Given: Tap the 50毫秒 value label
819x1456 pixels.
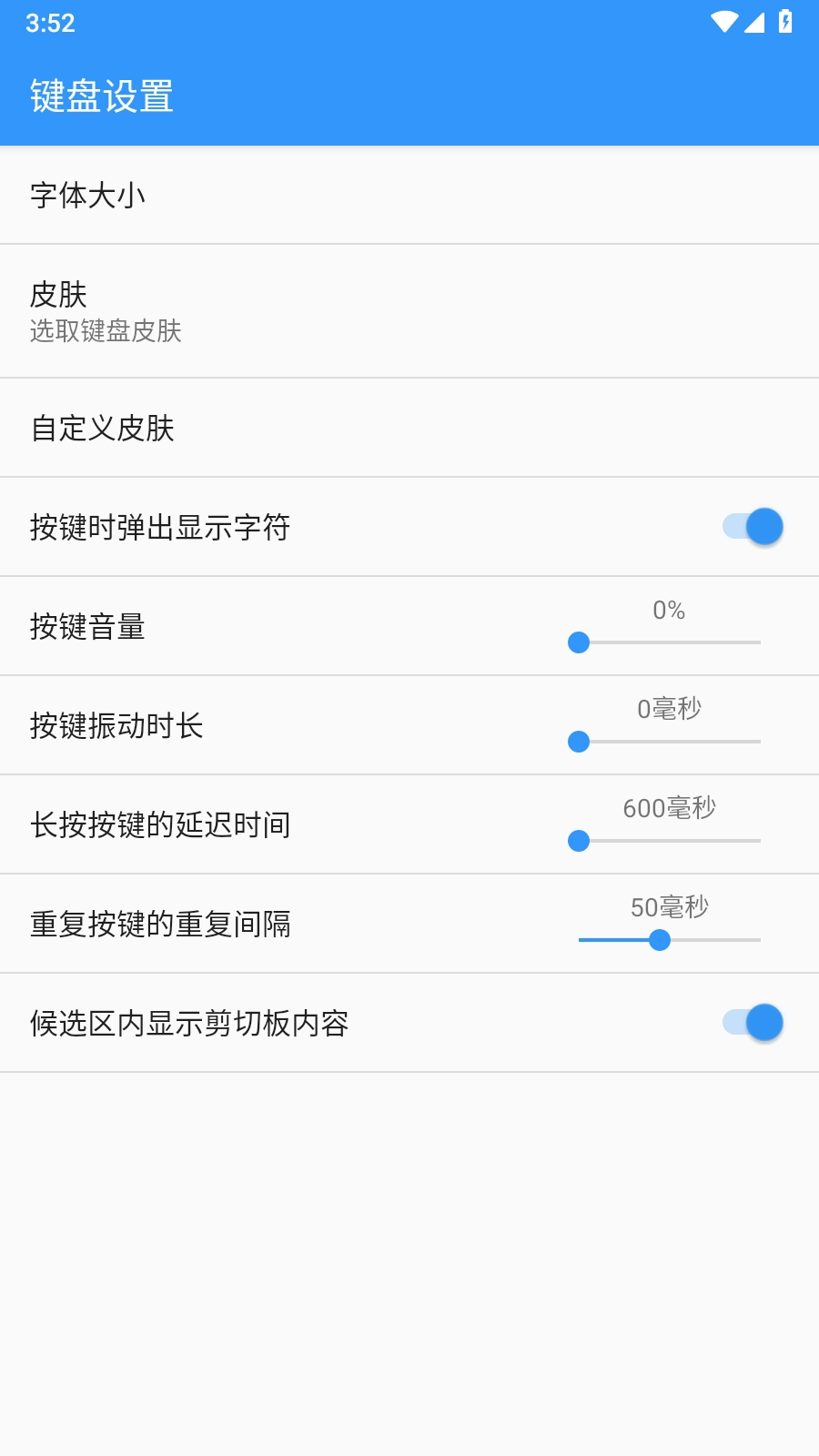Looking at the screenshot, I should 669,907.
